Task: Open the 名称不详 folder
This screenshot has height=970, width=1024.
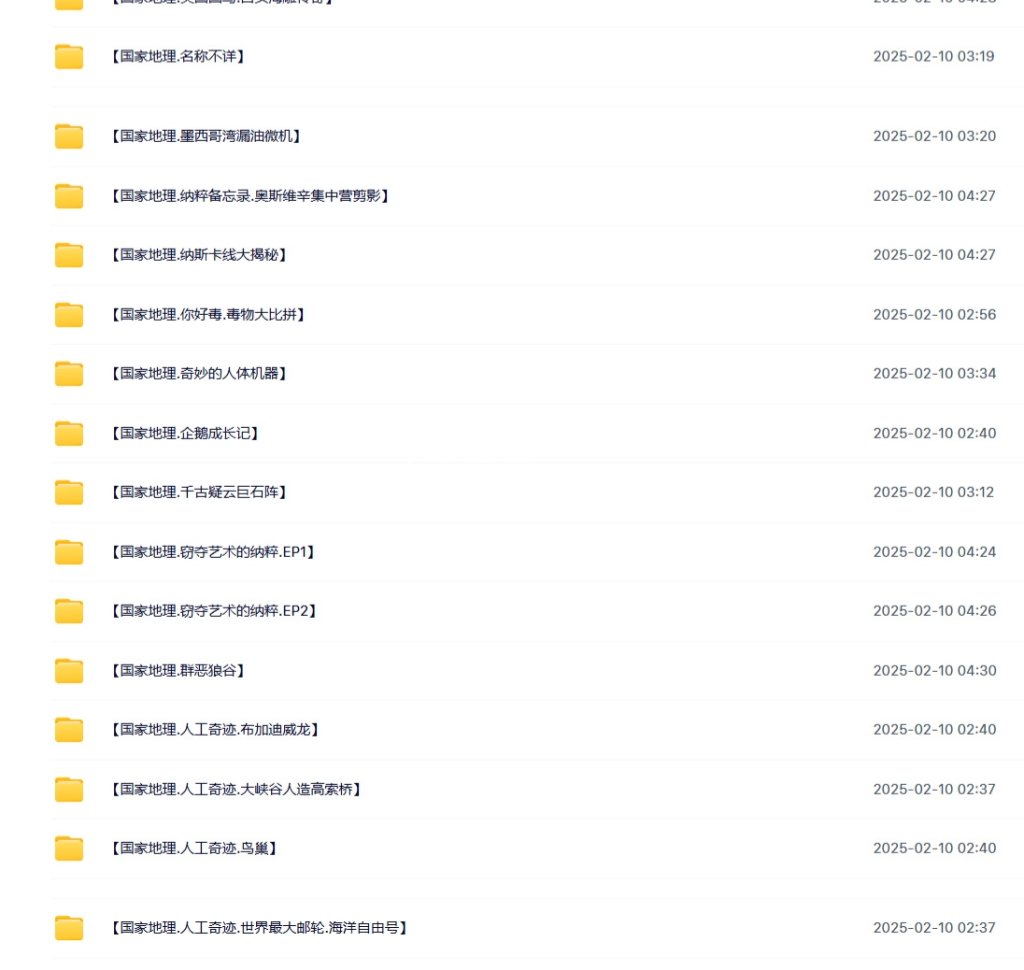Action: (x=177, y=57)
